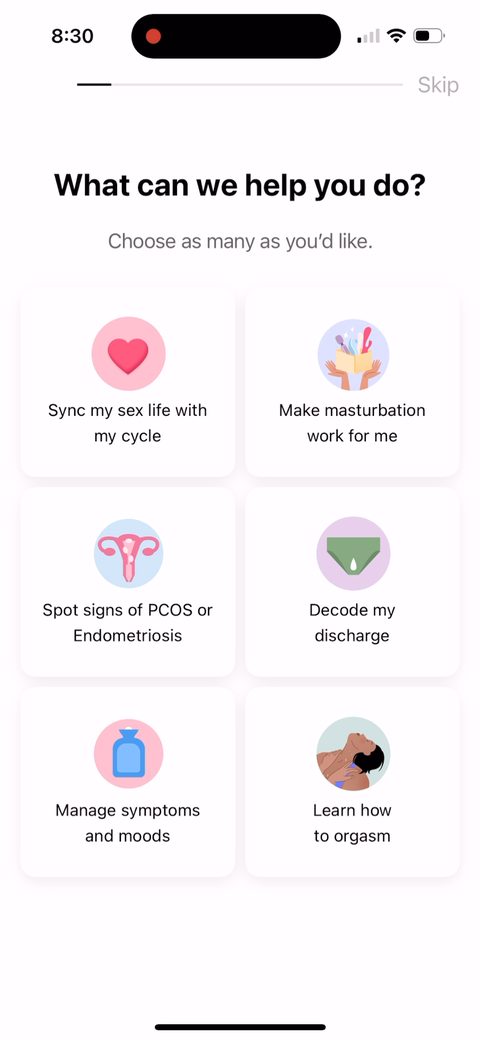Select the Decode my discharge option

click(352, 582)
